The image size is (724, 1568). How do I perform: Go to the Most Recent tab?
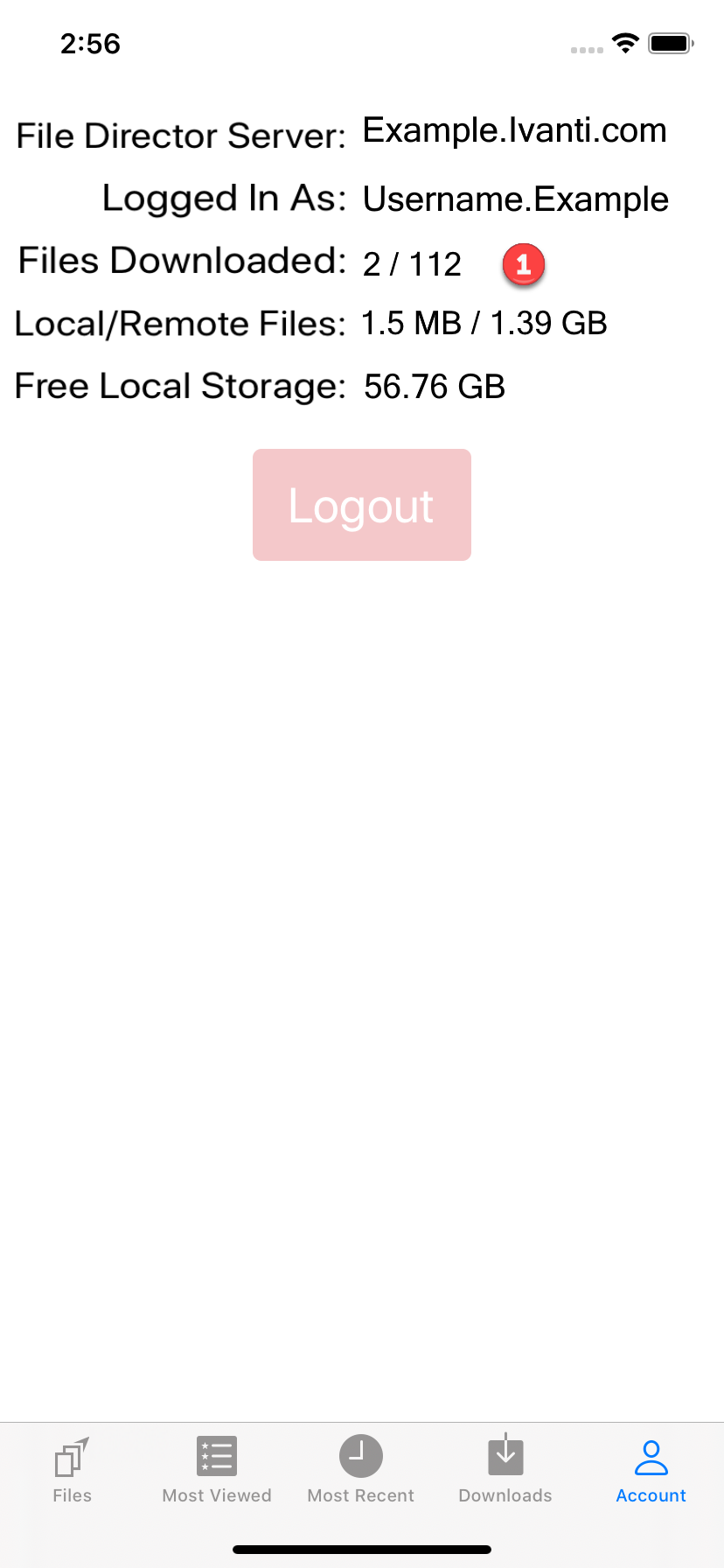pyautogui.click(x=361, y=1469)
